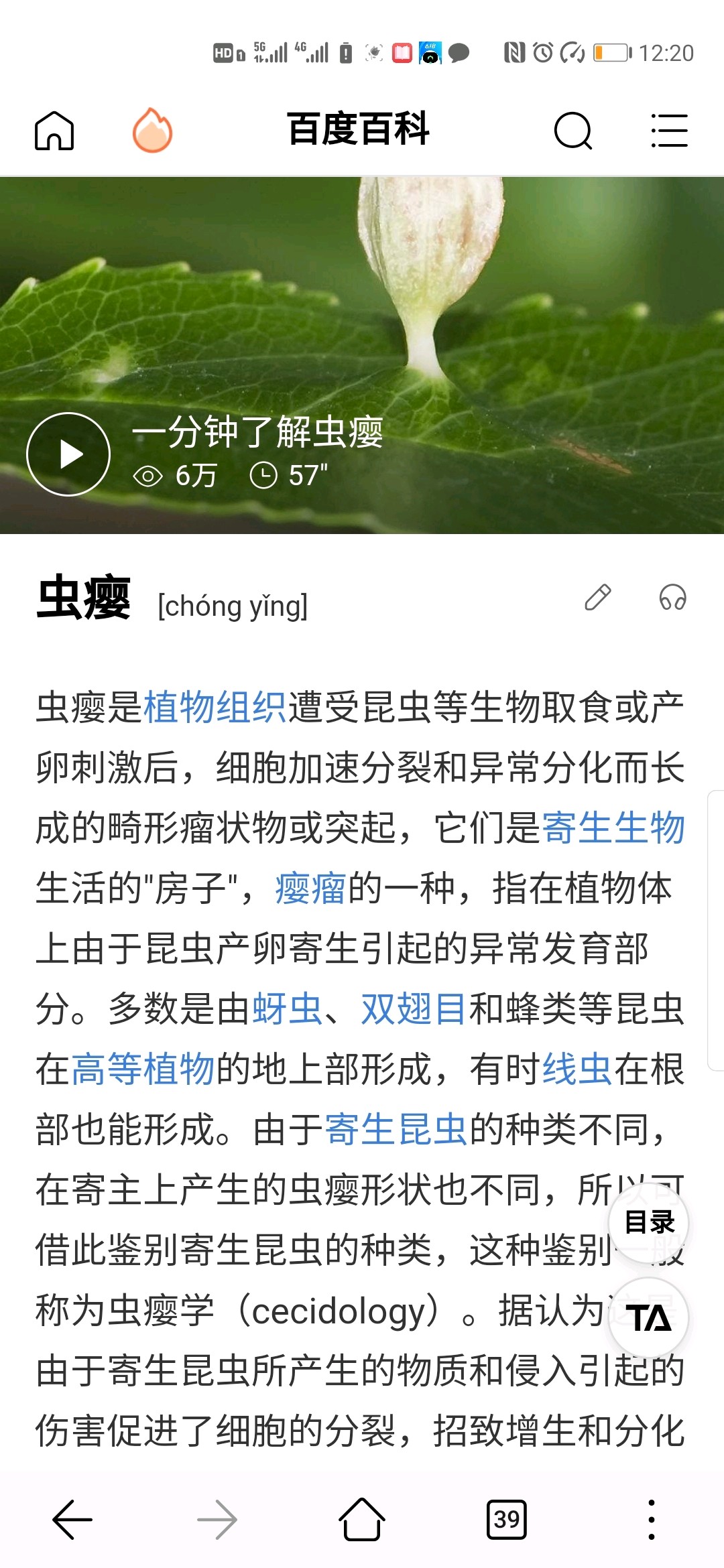The height and width of the screenshot is (1568, 724).
Task: Play the 一分钟了解虫瘿 video
Action: pyautogui.click(x=68, y=454)
